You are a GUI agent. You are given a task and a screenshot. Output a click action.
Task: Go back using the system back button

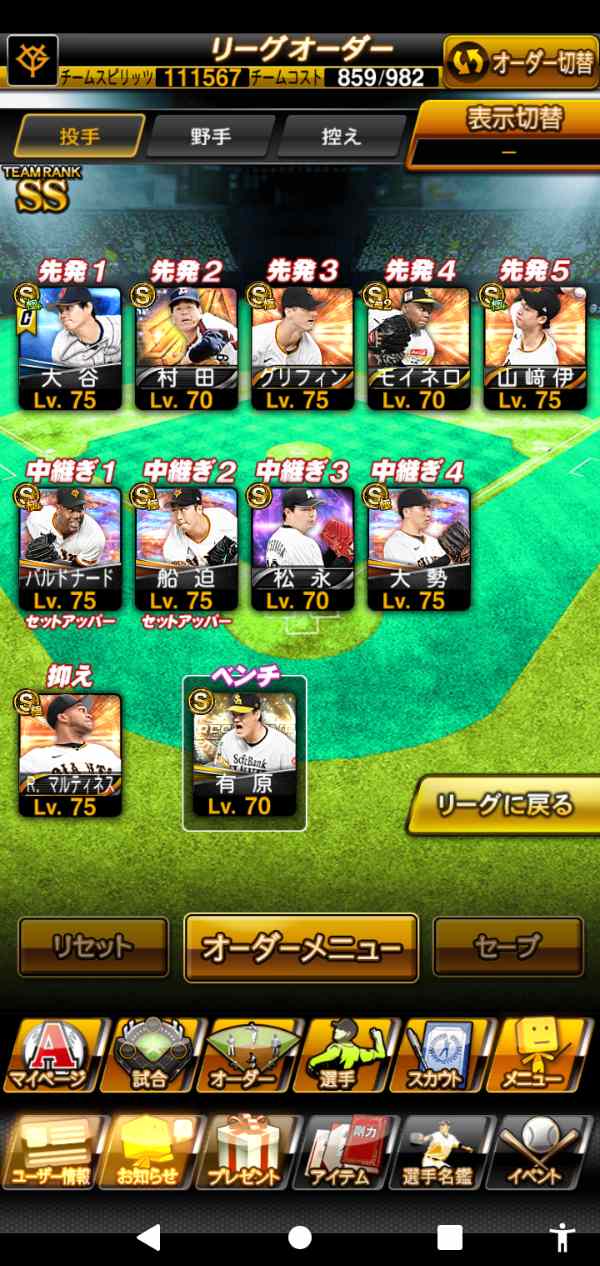(148, 1237)
